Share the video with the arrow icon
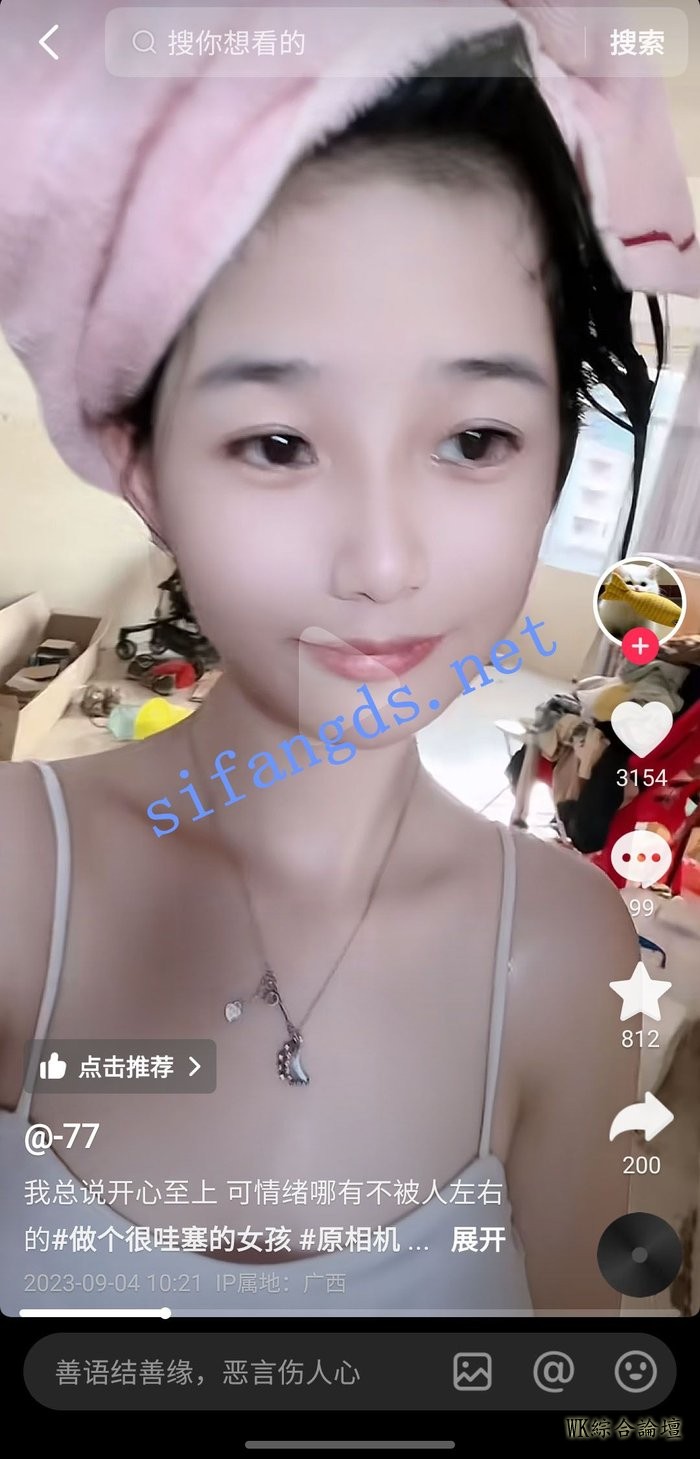The width and height of the screenshot is (700, 1459). point(641,1117)
